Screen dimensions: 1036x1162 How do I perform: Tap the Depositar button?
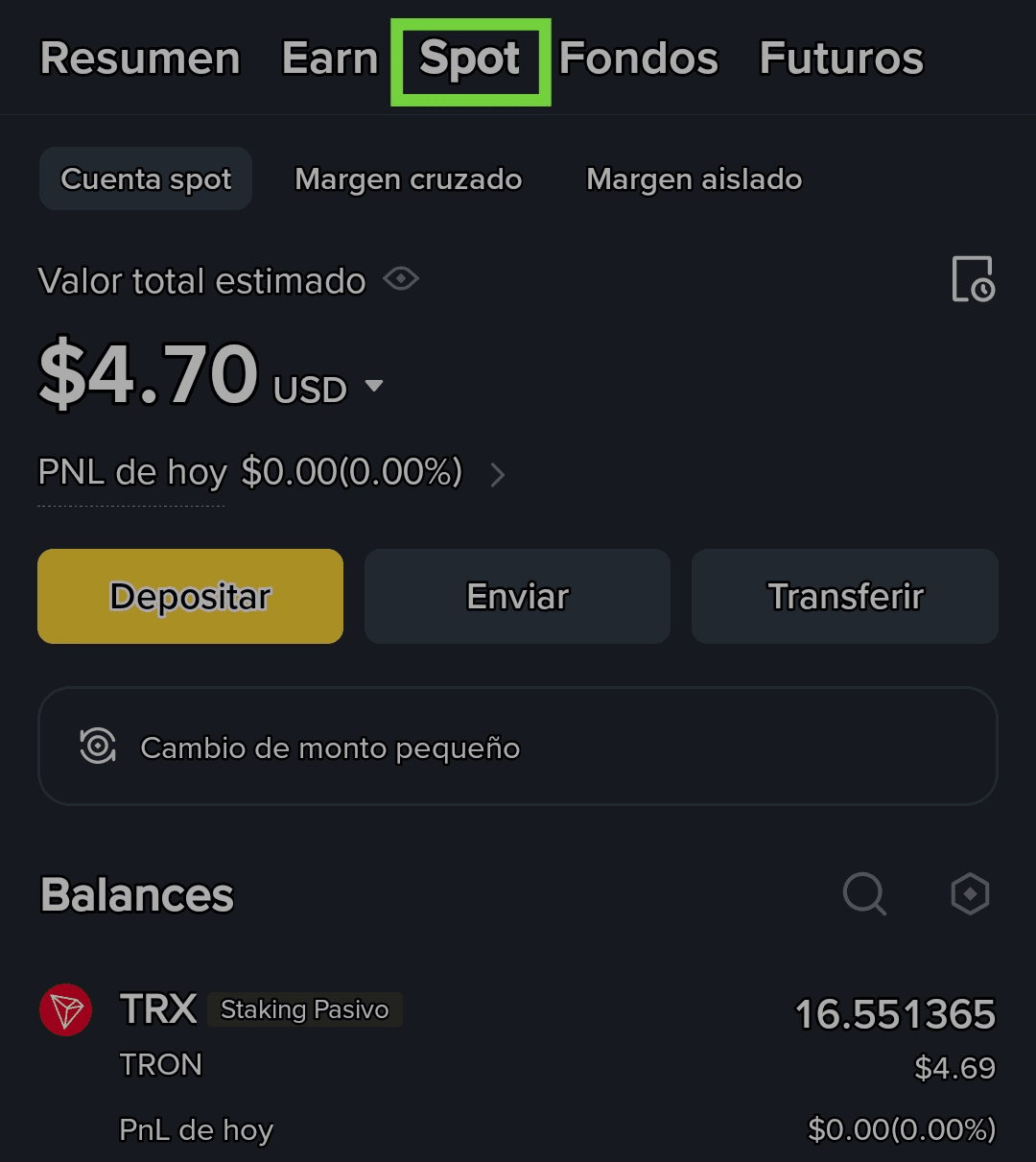[x=190, y=596]
